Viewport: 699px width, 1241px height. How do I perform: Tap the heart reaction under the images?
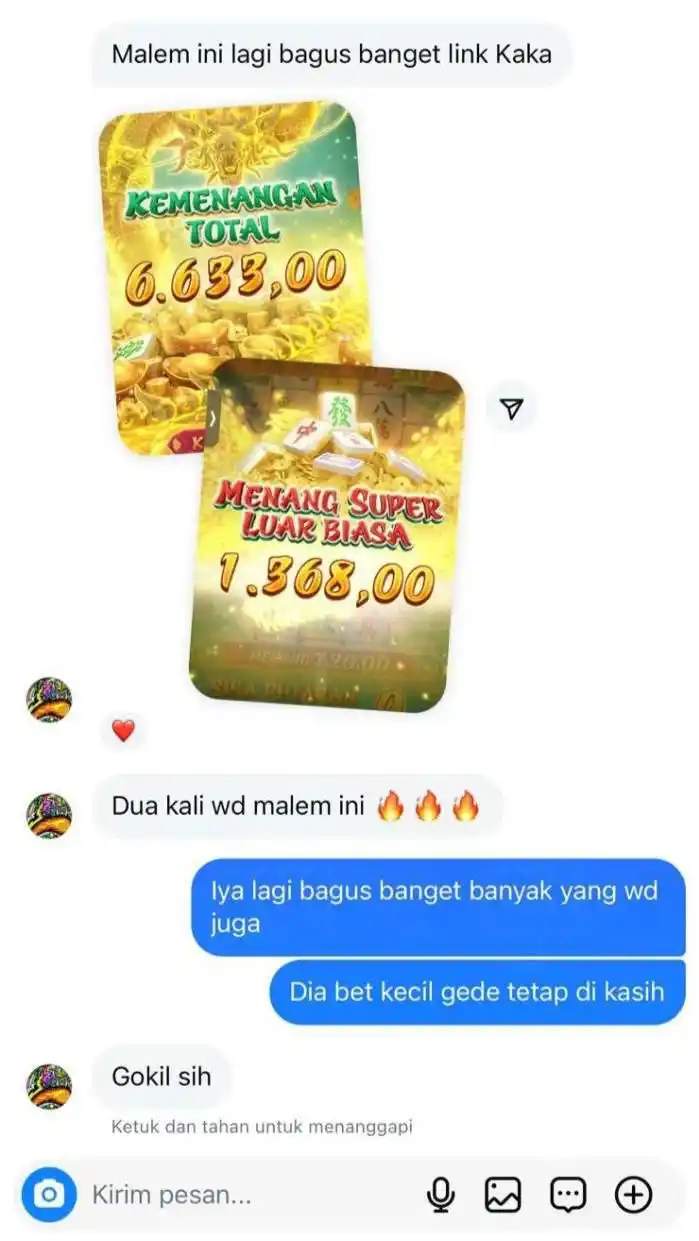click(x=123, y=731)
